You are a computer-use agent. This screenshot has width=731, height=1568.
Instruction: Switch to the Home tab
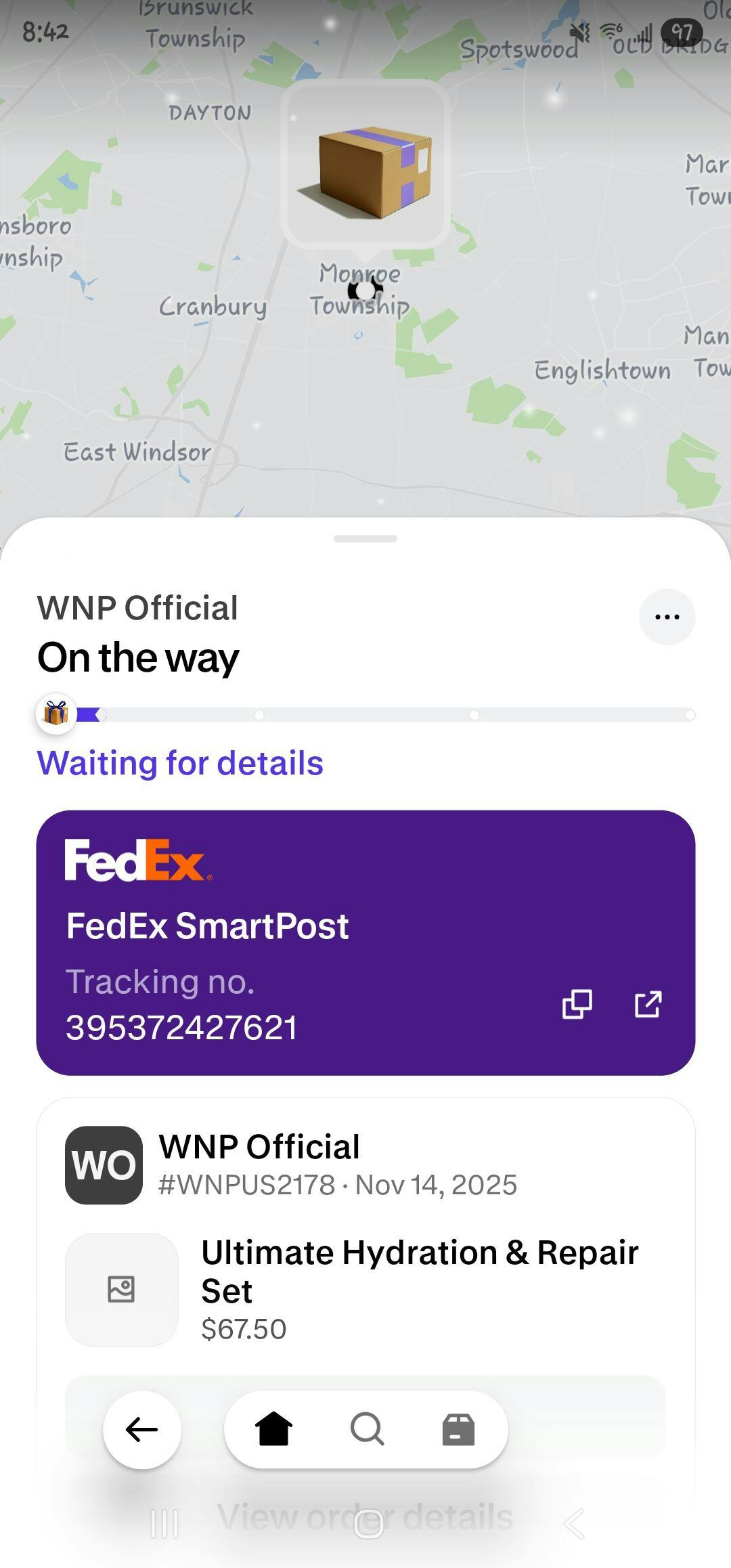click(274, 1429)
